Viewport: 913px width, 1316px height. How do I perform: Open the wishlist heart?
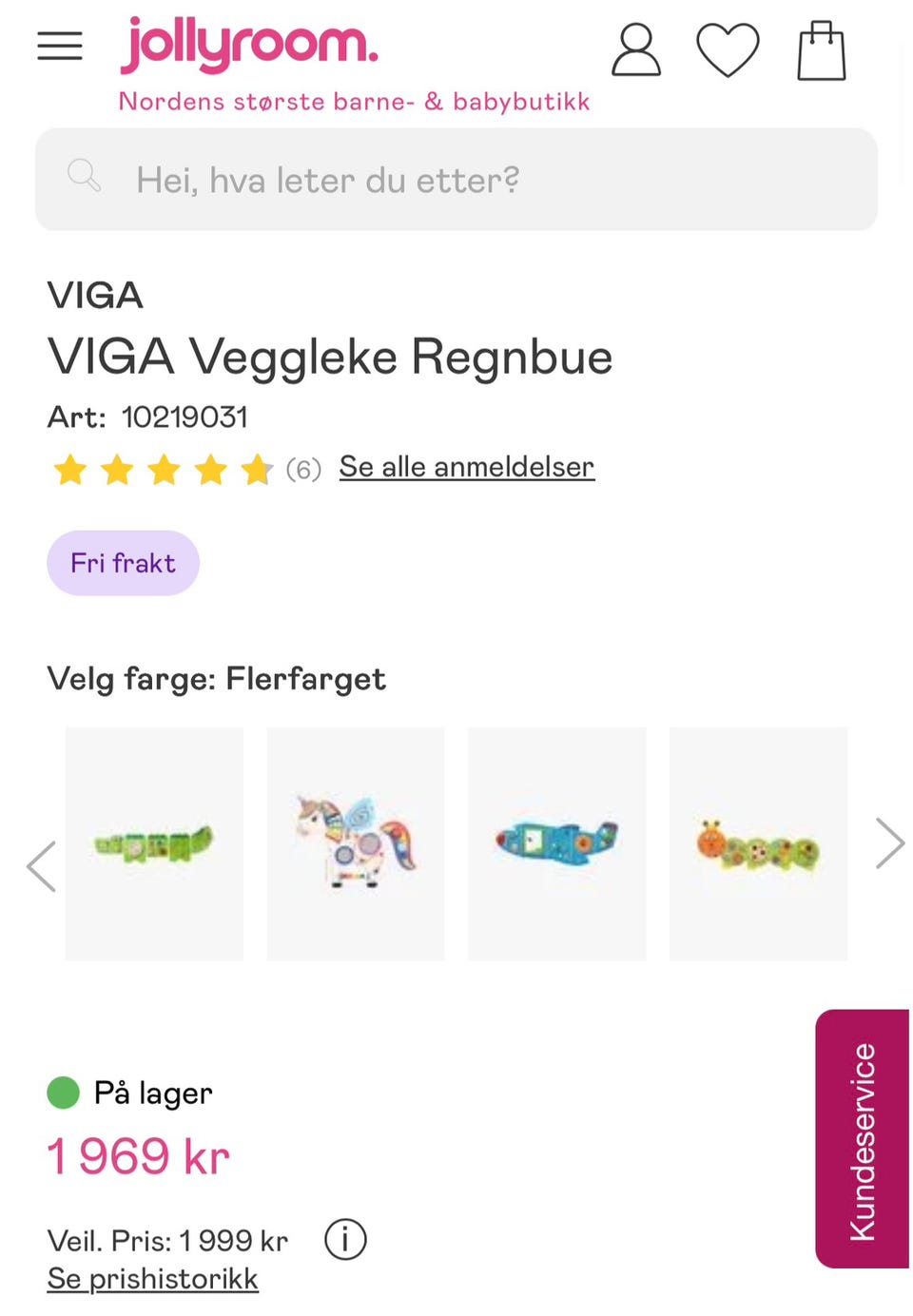point(728,50)
